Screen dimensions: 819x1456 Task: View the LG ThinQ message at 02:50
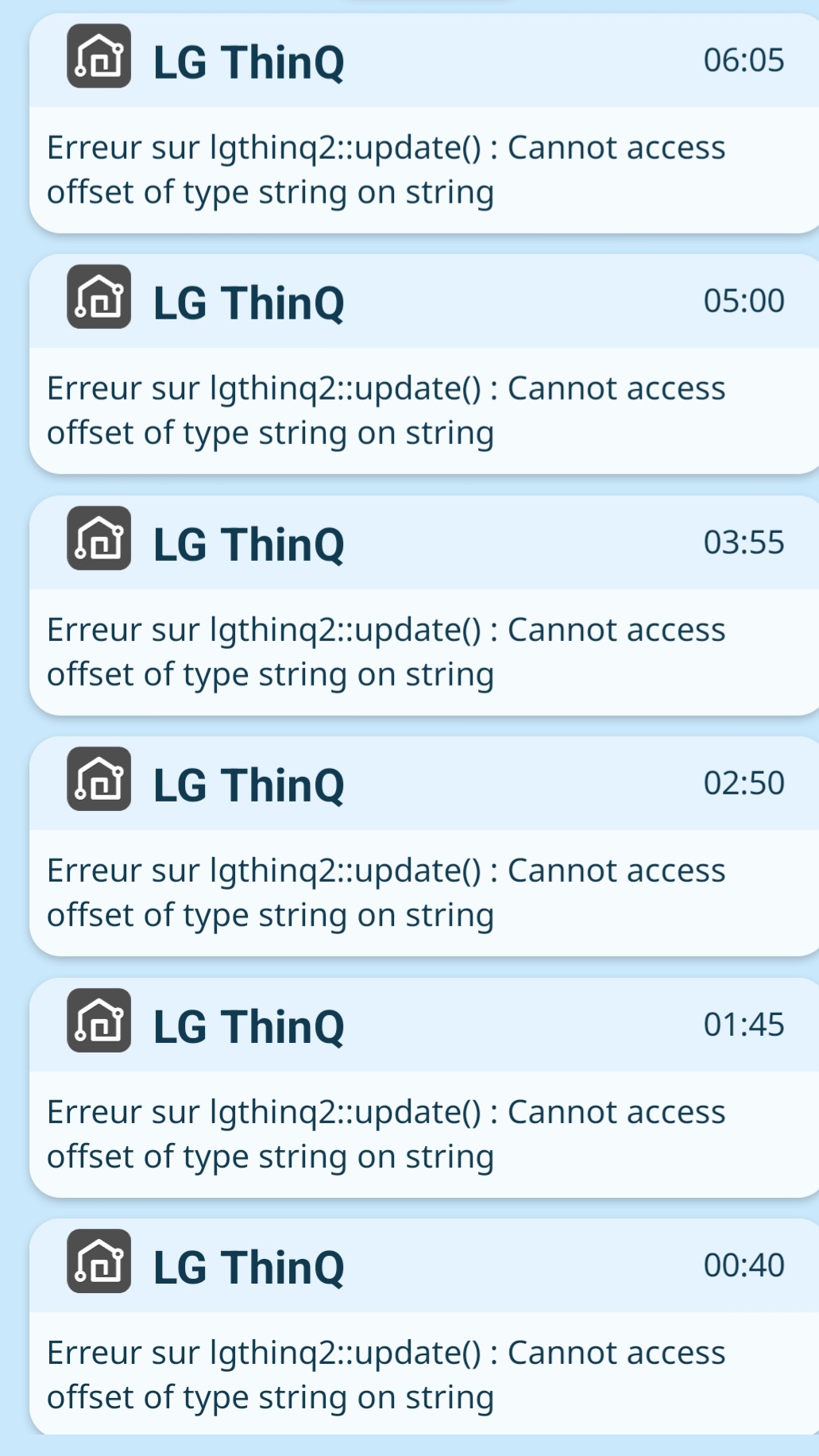(424, 846)
